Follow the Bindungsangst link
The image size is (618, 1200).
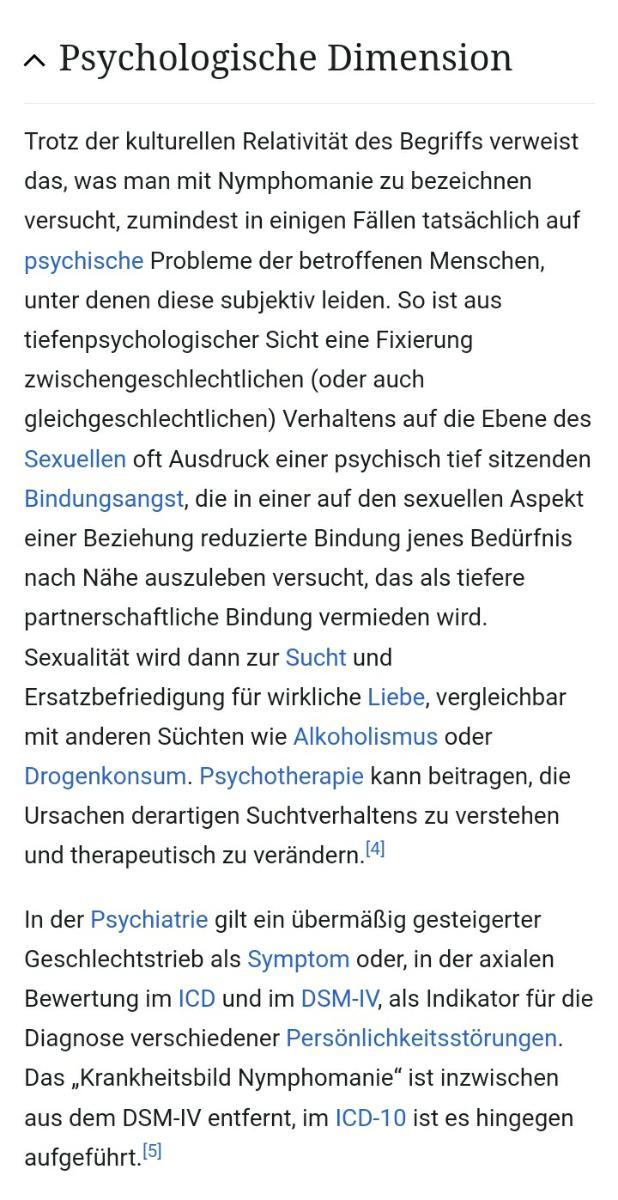click(104, 498)
